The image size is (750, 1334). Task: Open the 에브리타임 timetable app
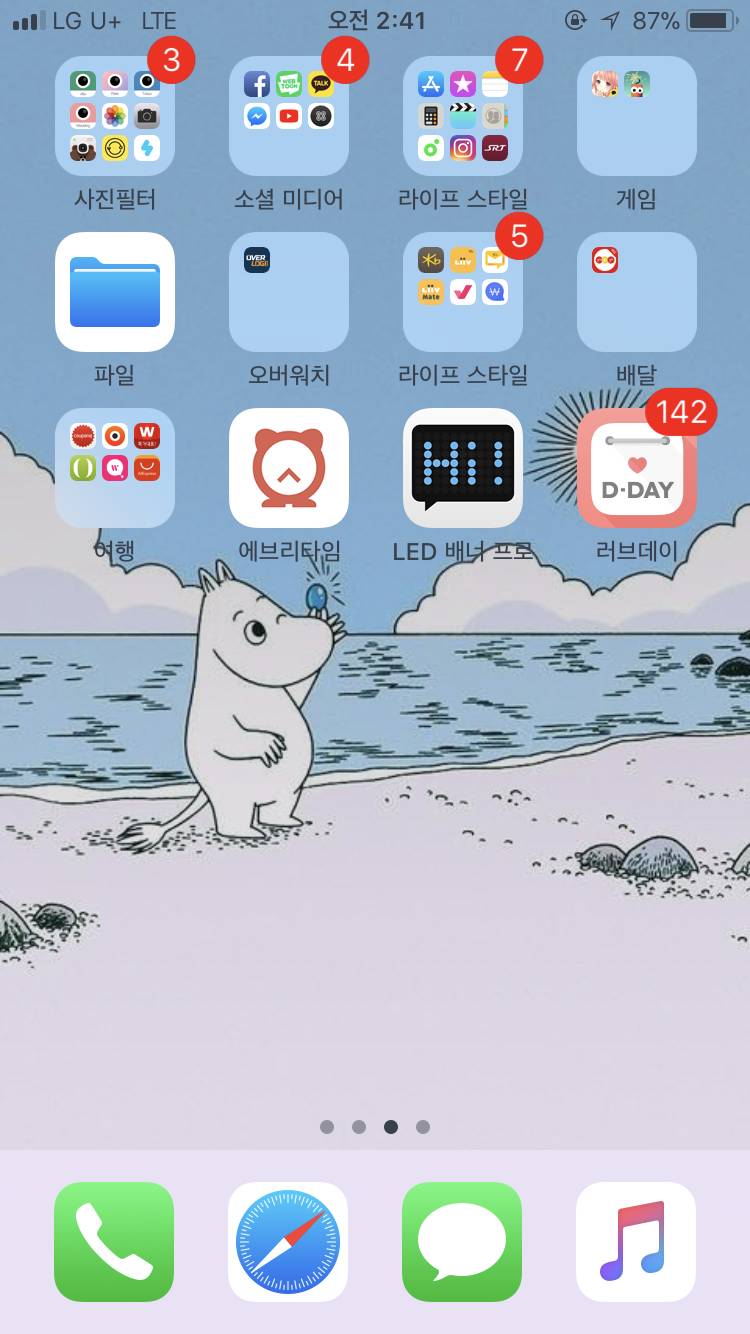[x=287, y=468]
